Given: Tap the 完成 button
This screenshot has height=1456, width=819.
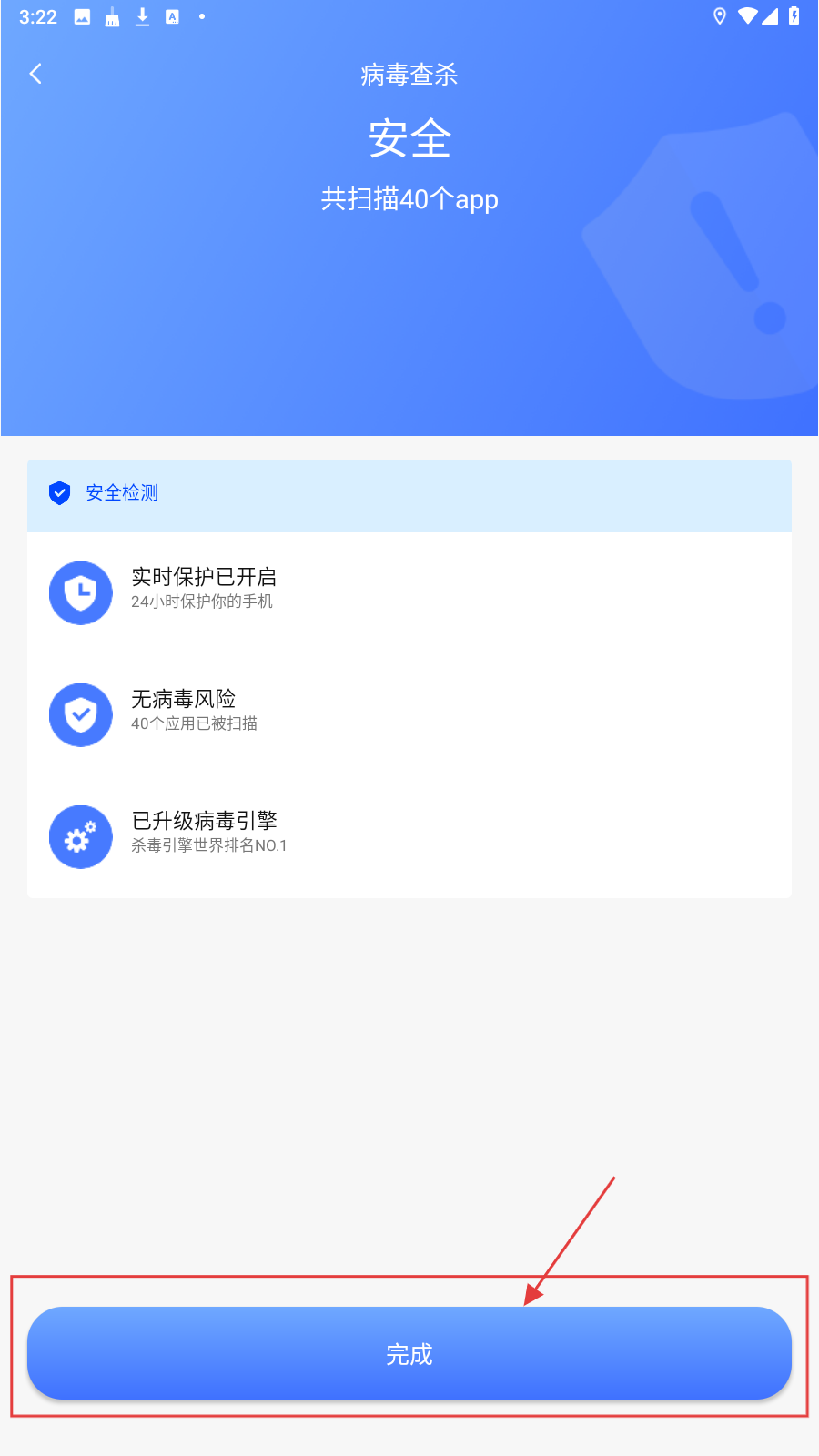Looking at the screenshot, I should (409, 1353).
